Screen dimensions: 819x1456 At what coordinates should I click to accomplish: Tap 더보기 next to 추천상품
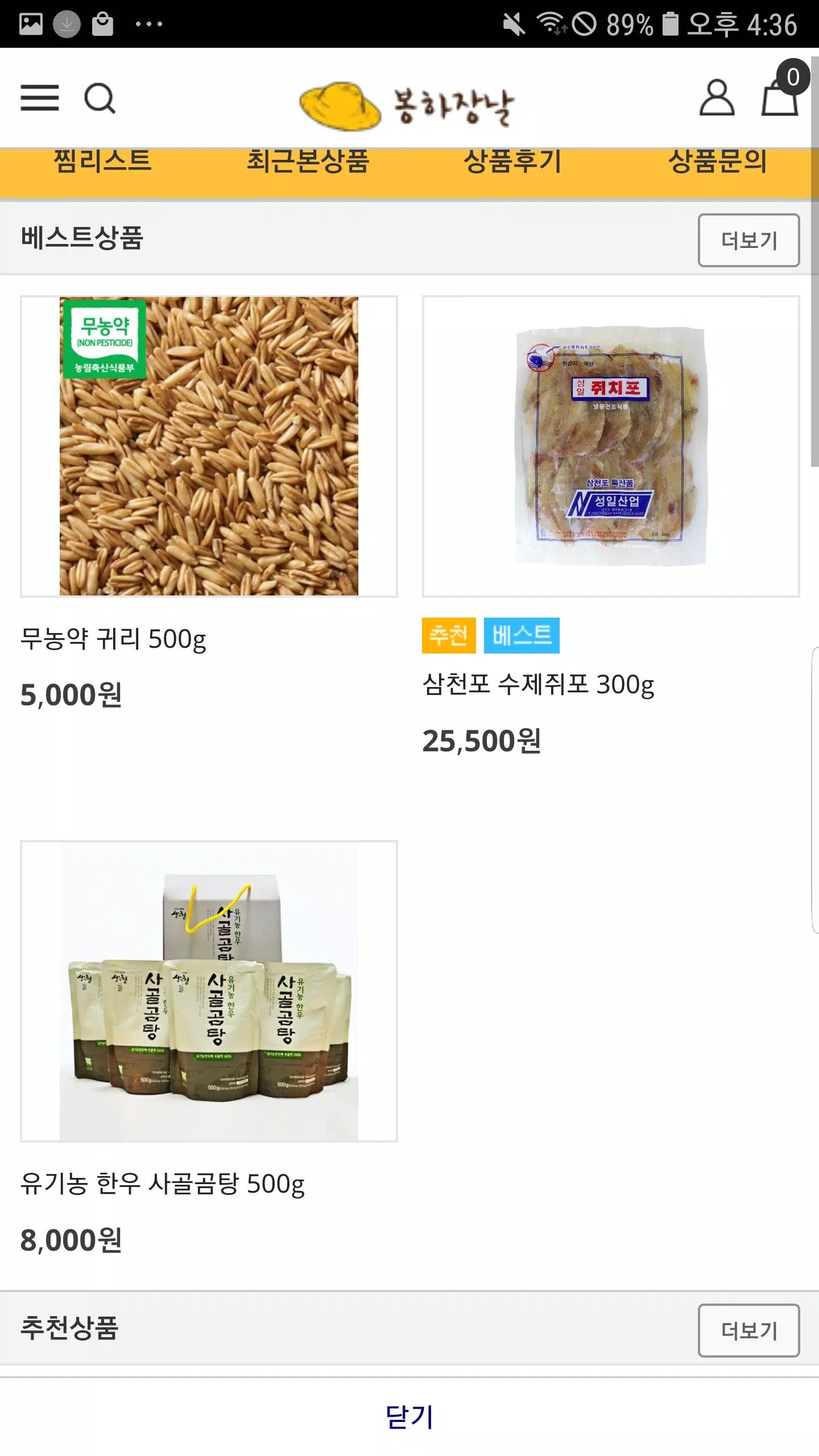click(748, 1330)
